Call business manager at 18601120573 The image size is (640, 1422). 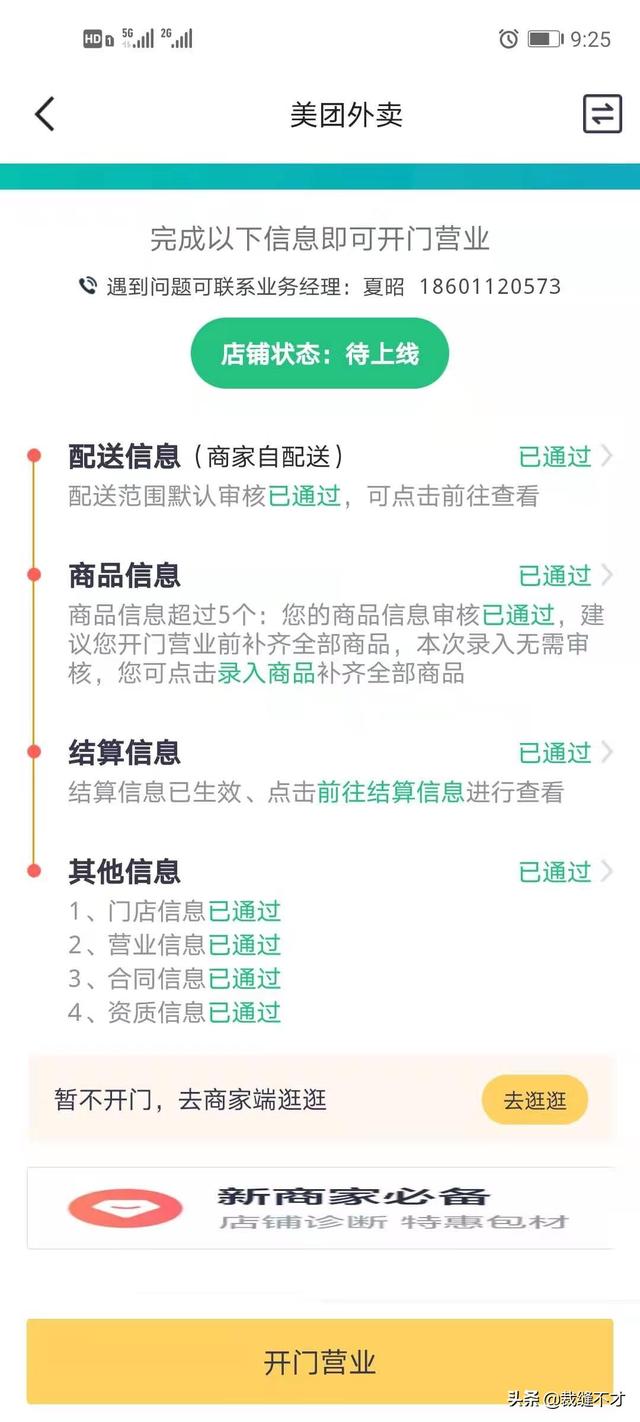[x=490, y=287]
